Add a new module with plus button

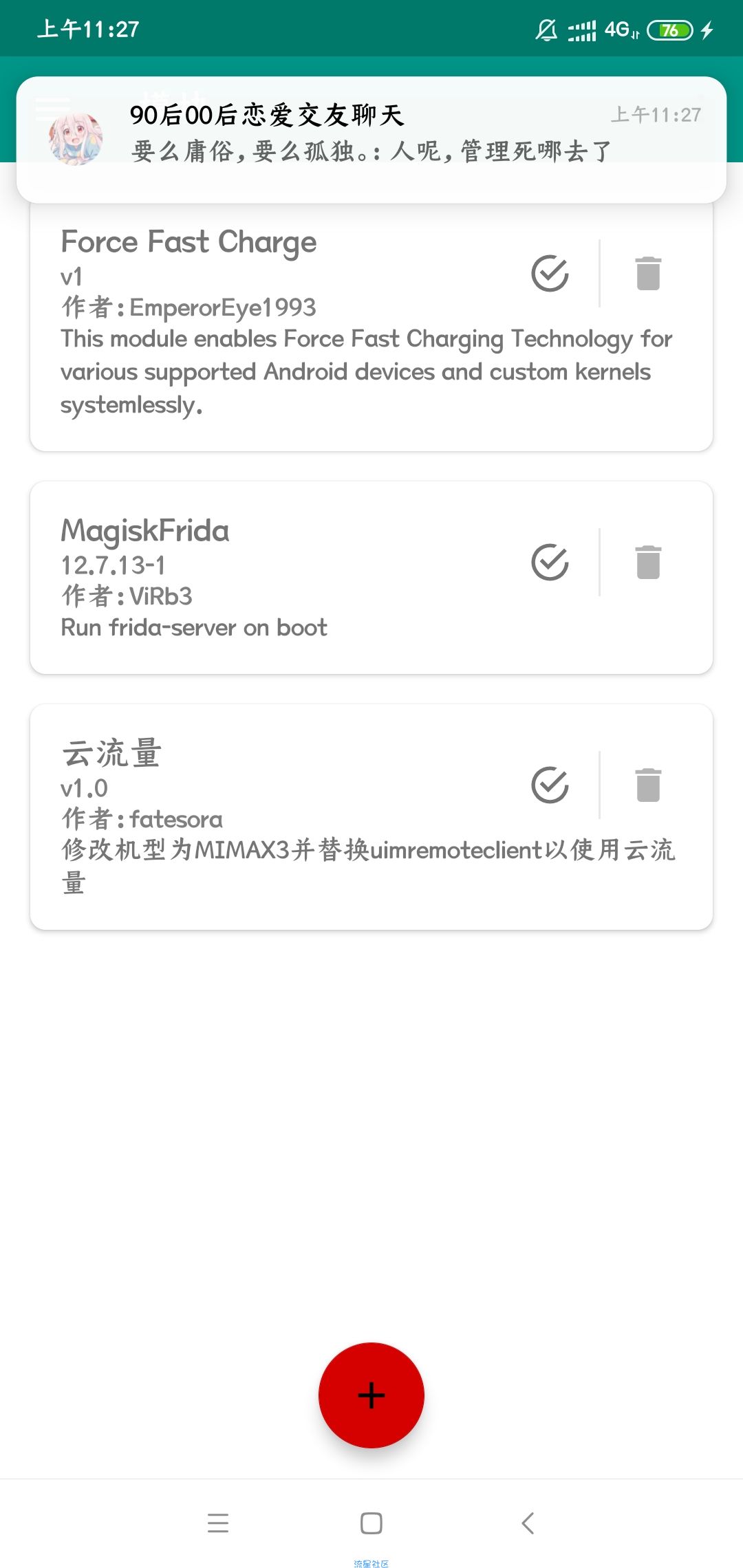[371, 1395]
